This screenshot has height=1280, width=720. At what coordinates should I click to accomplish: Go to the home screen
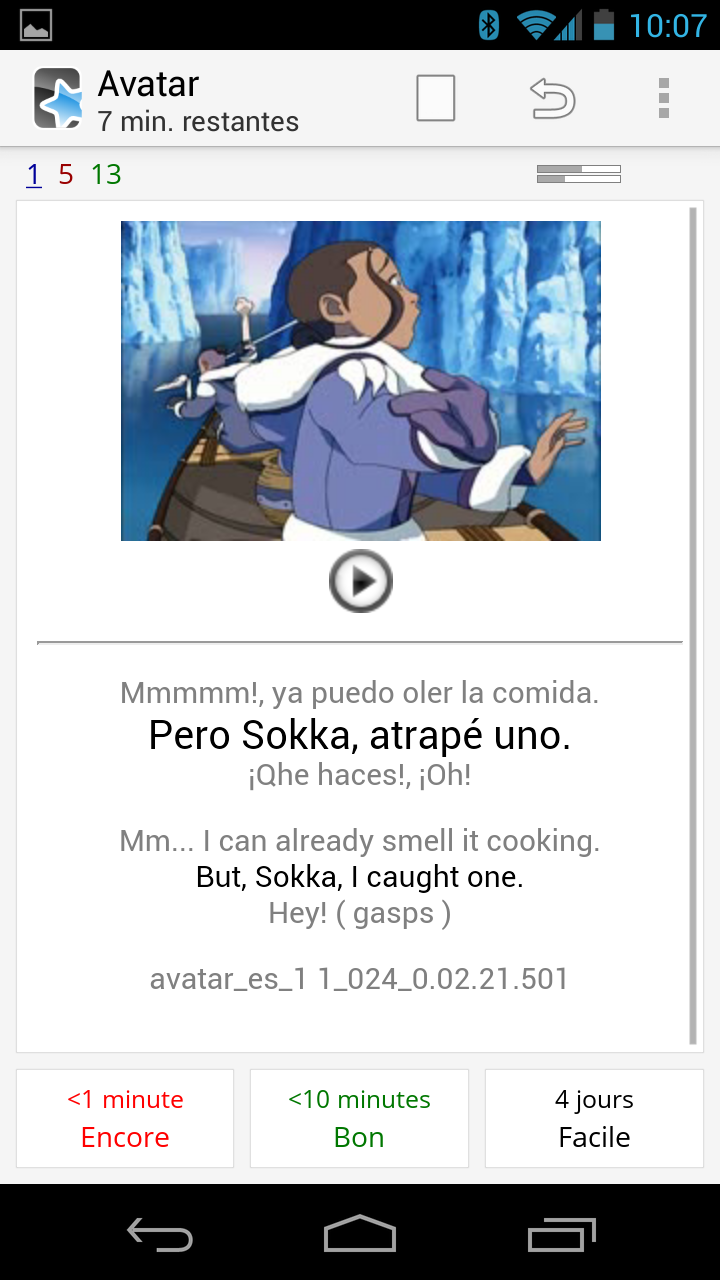click(x=360, y=1234)
